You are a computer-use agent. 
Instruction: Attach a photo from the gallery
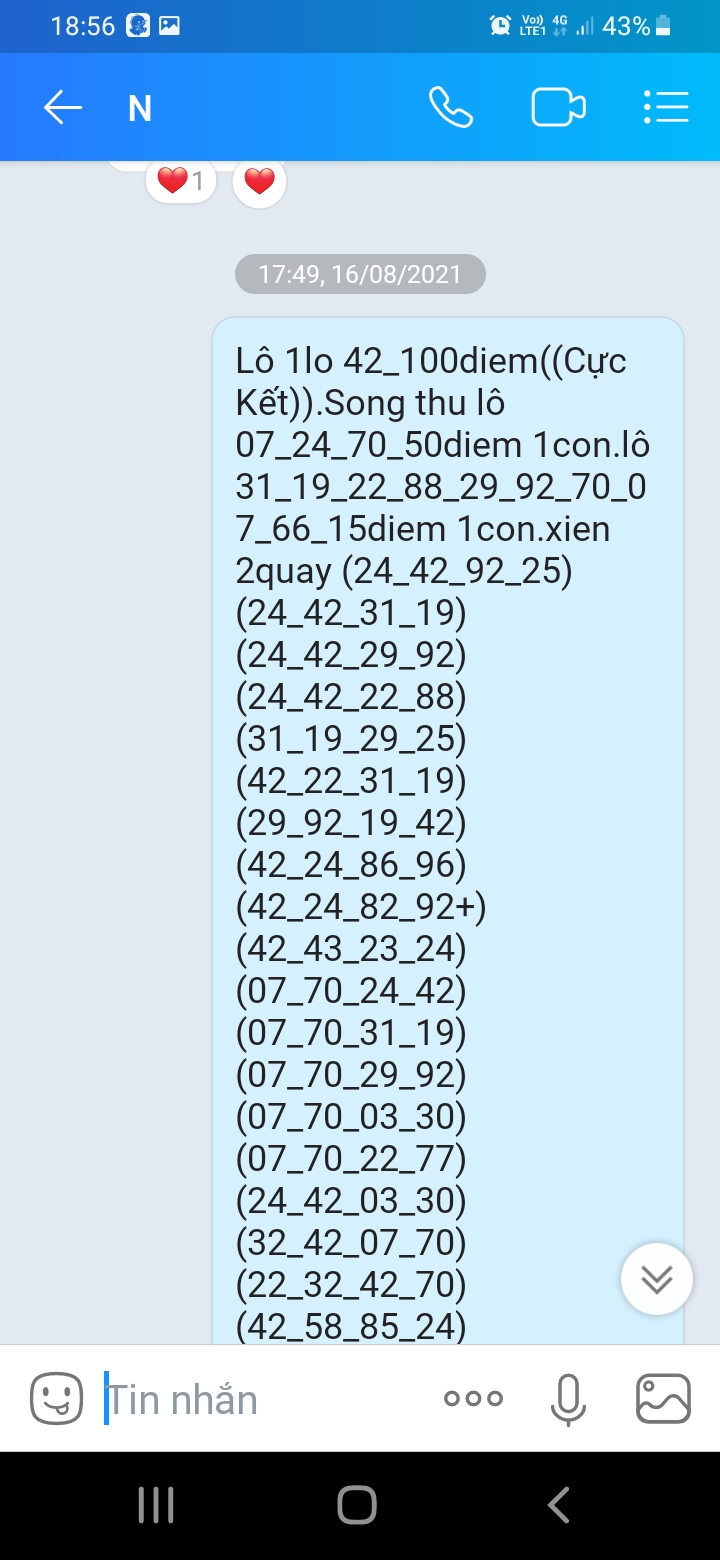(663, 1398)
